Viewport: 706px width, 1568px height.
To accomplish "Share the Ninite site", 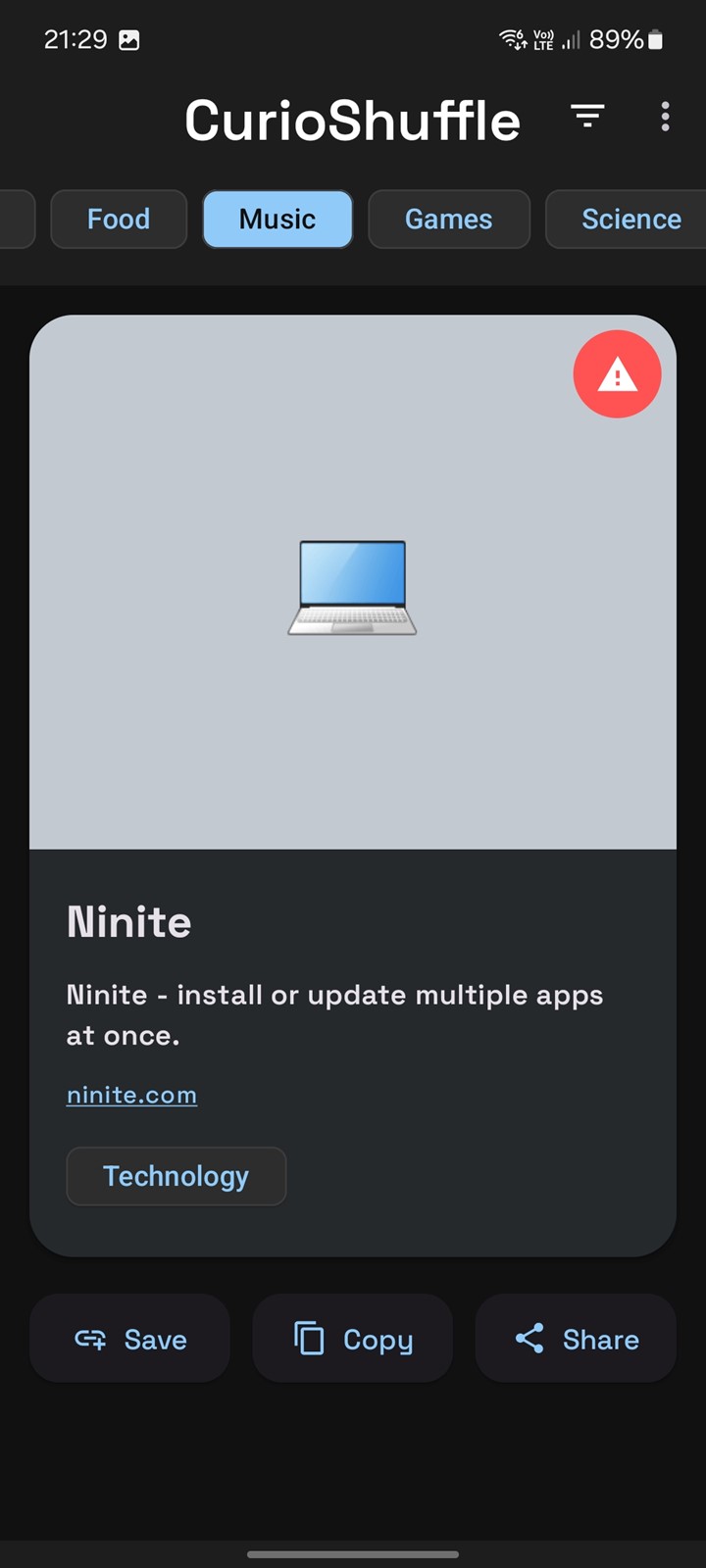I will click(576, 1339).
